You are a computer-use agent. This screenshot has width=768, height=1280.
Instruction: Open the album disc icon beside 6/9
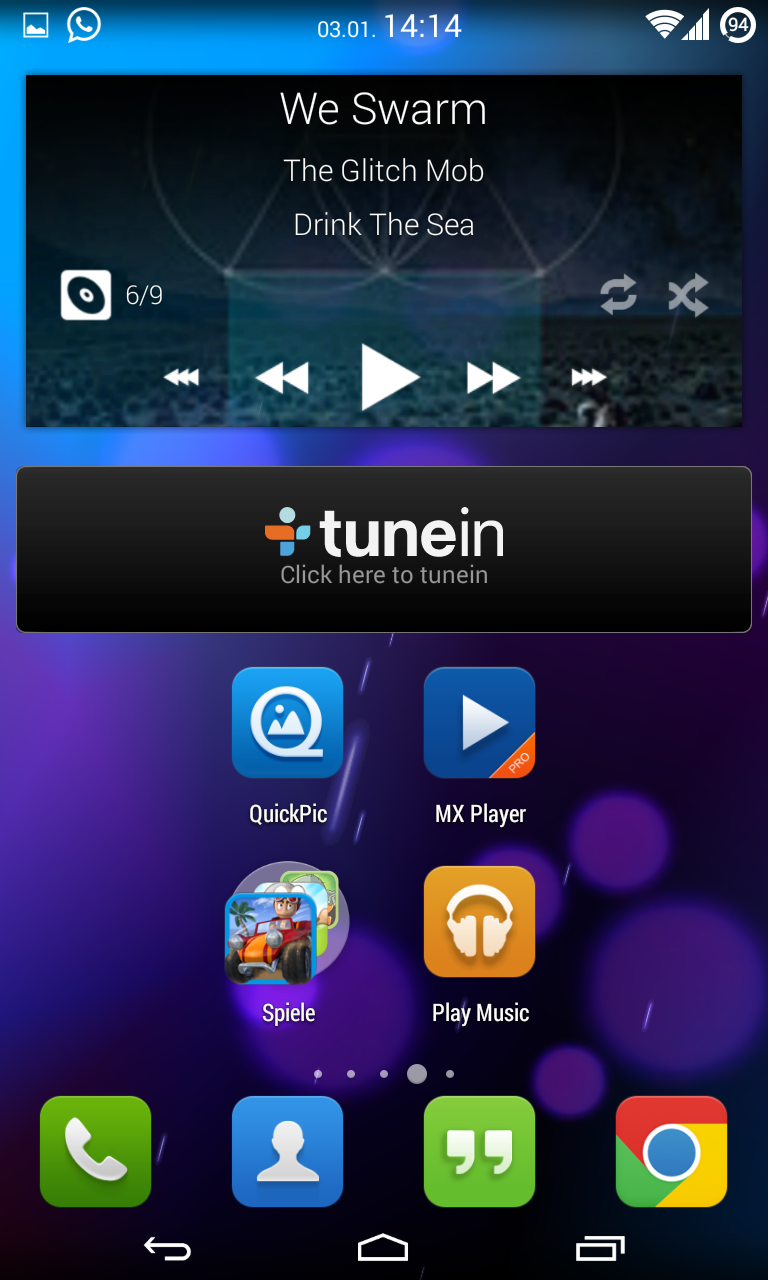point(86,295)
